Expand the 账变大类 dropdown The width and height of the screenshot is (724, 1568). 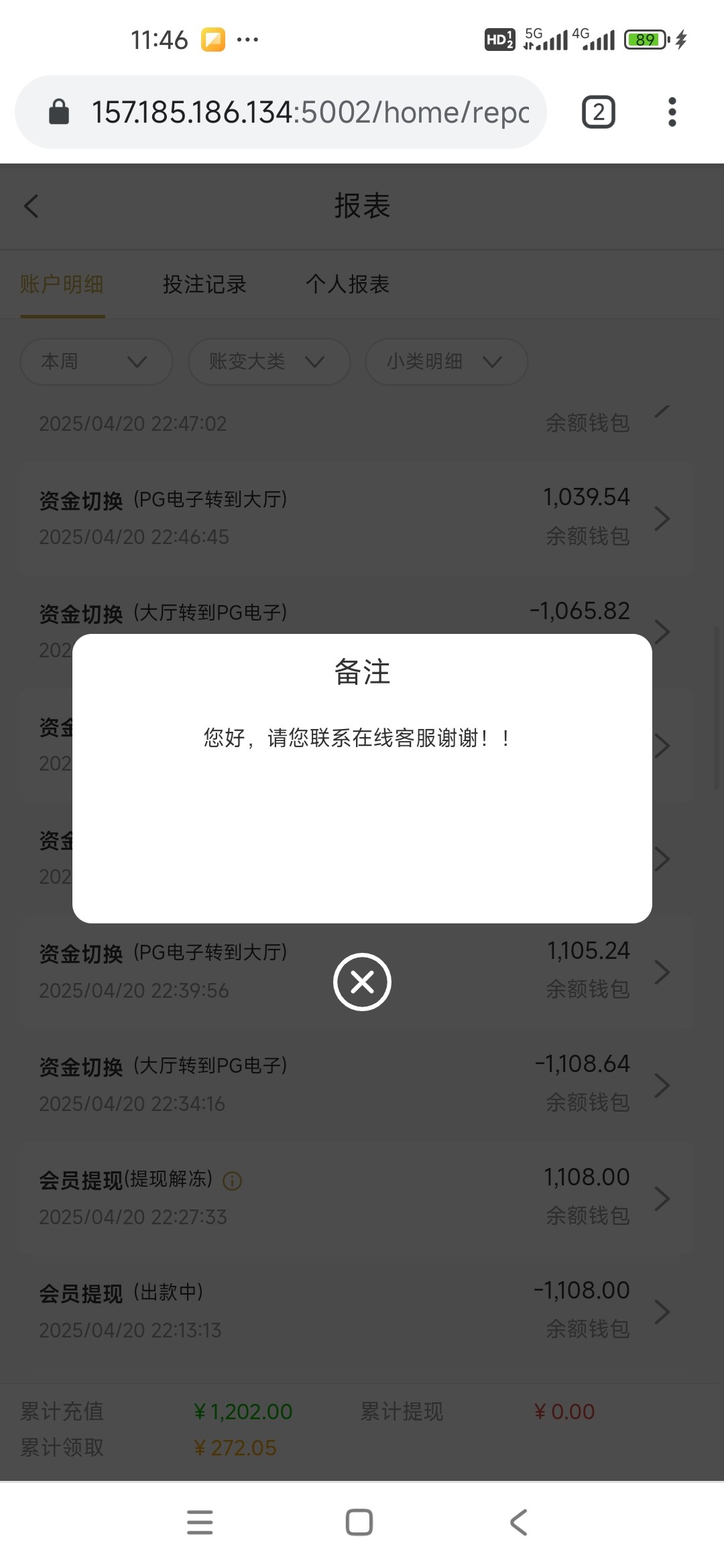click(x=268, y=362)
